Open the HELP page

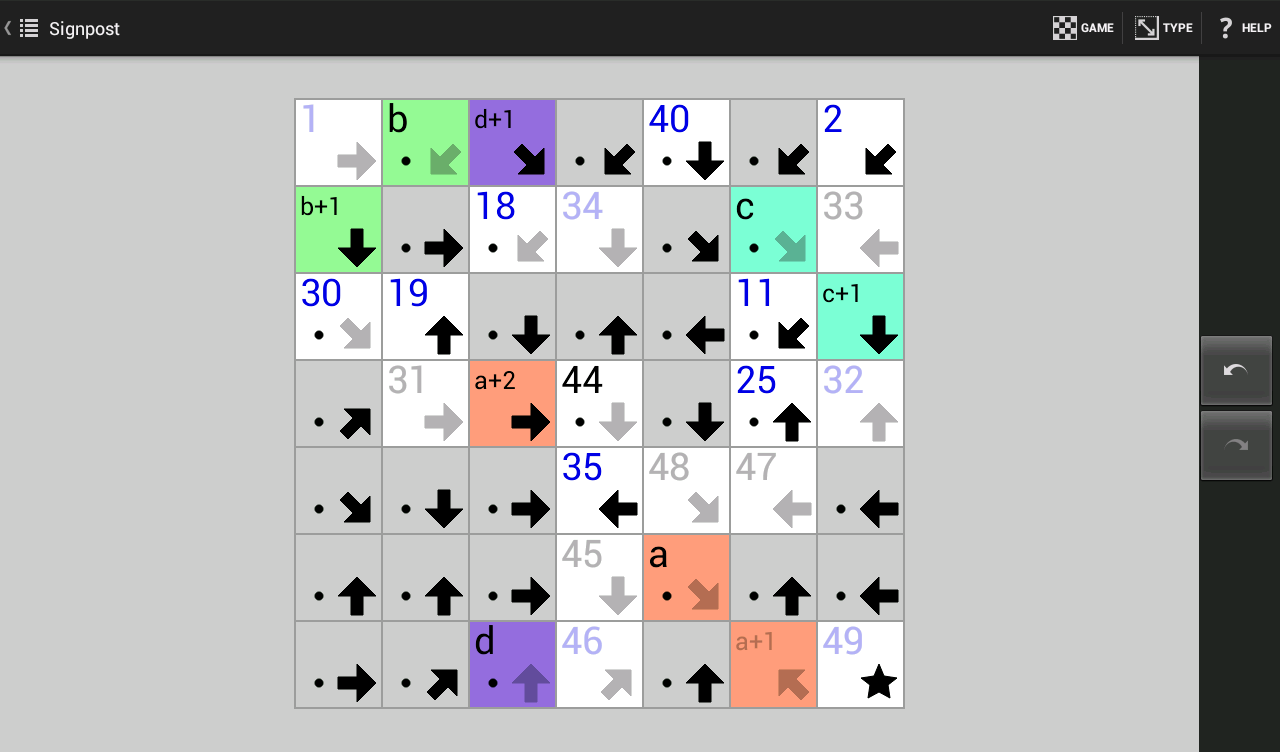pos(1243,28)
